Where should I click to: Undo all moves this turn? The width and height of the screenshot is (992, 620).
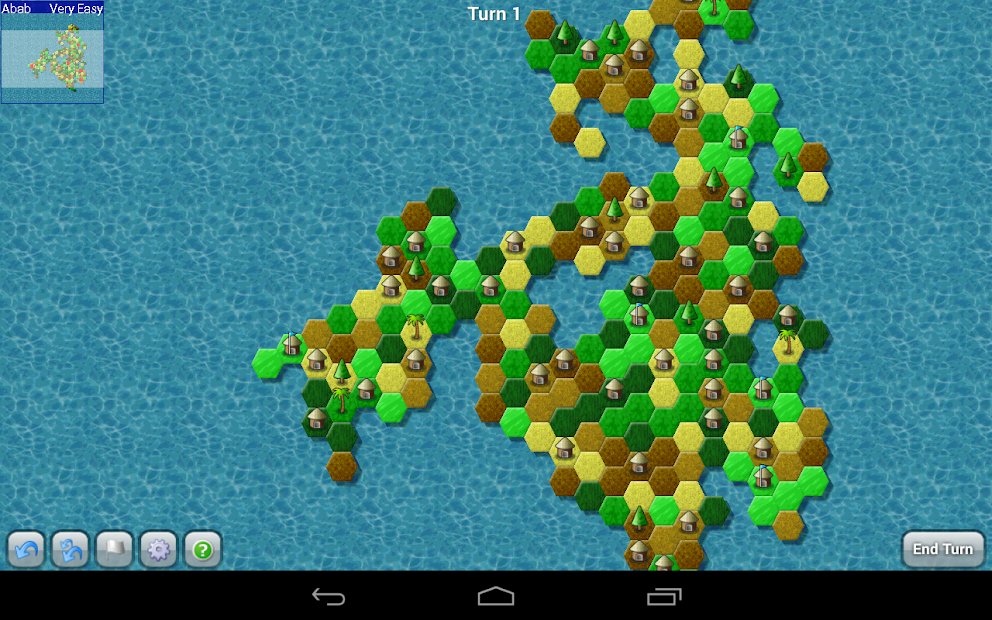coord(70,550)
